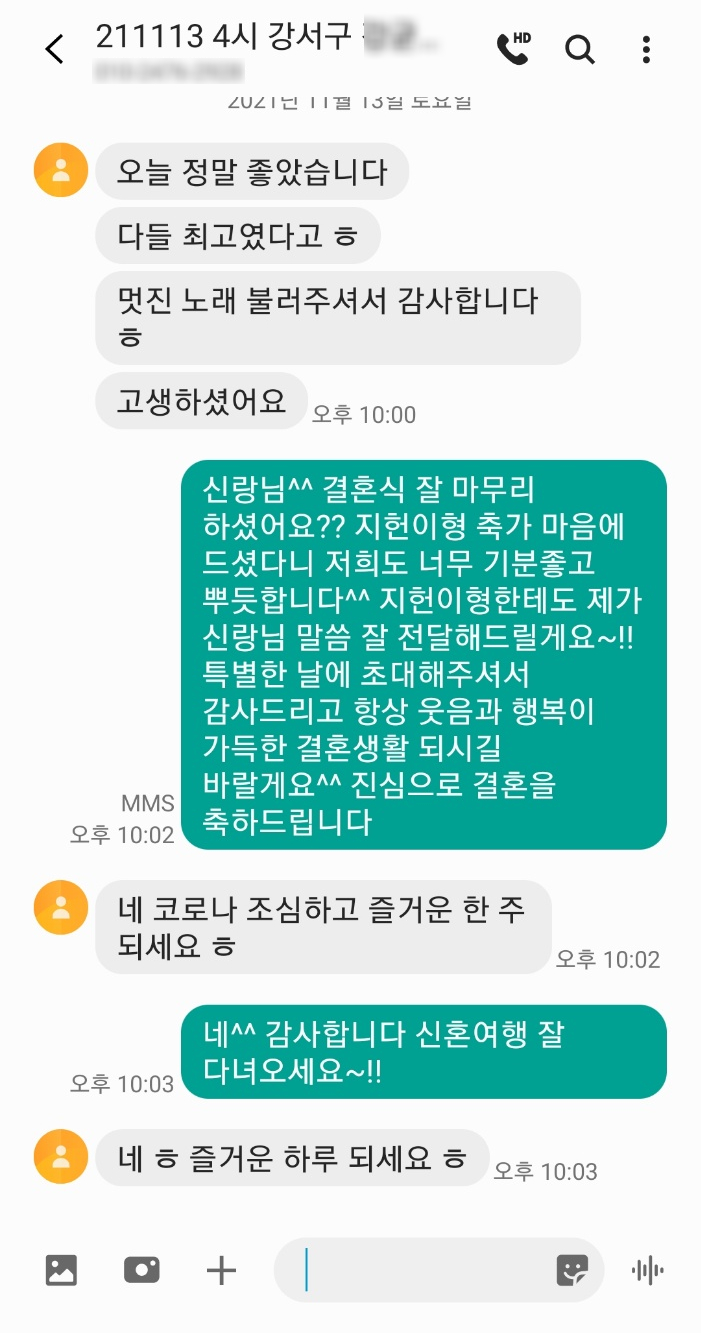Open the plus attachment options

[x=221, y=1270]
